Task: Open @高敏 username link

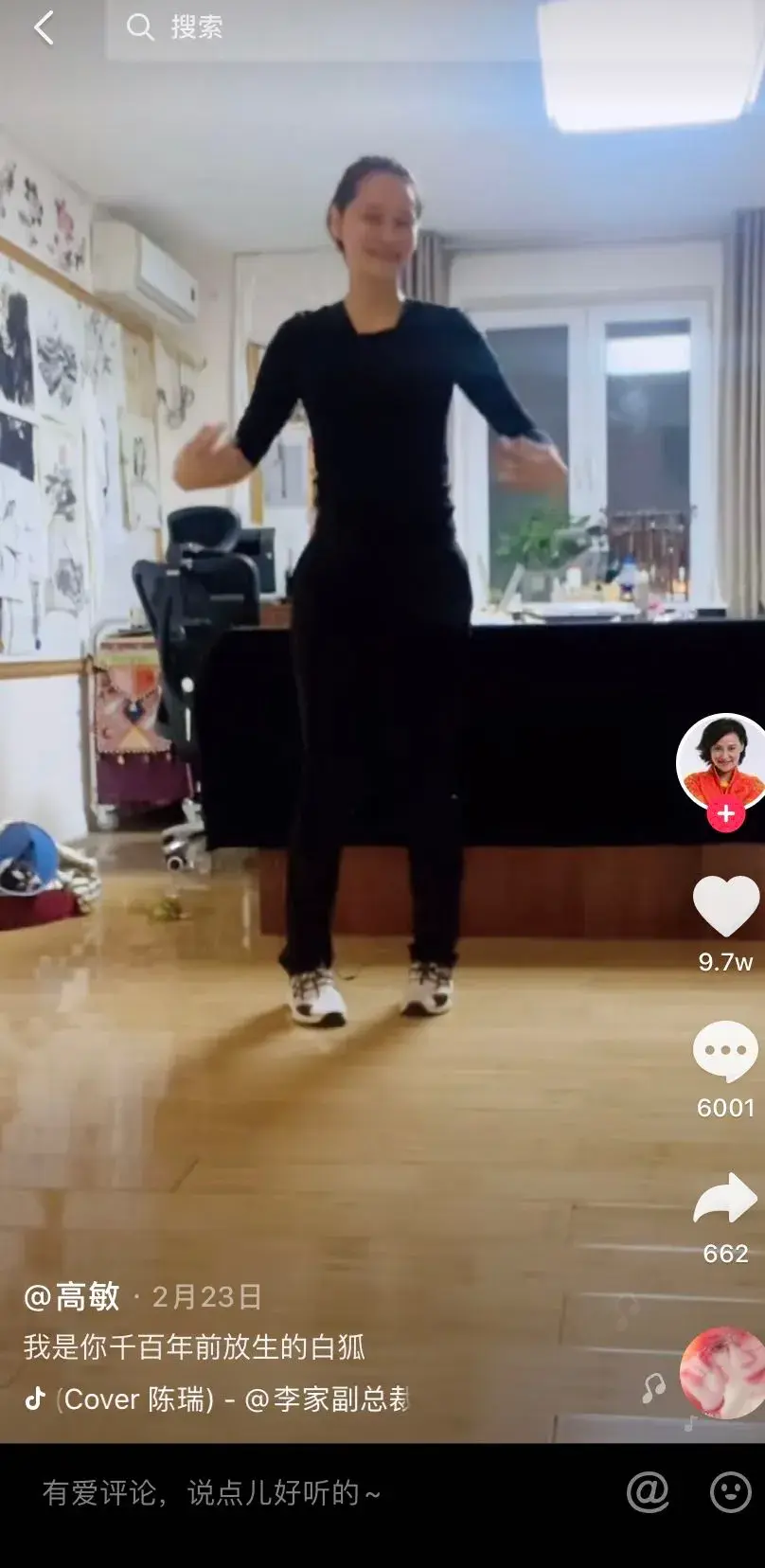Action: [x=72, y=1296]
